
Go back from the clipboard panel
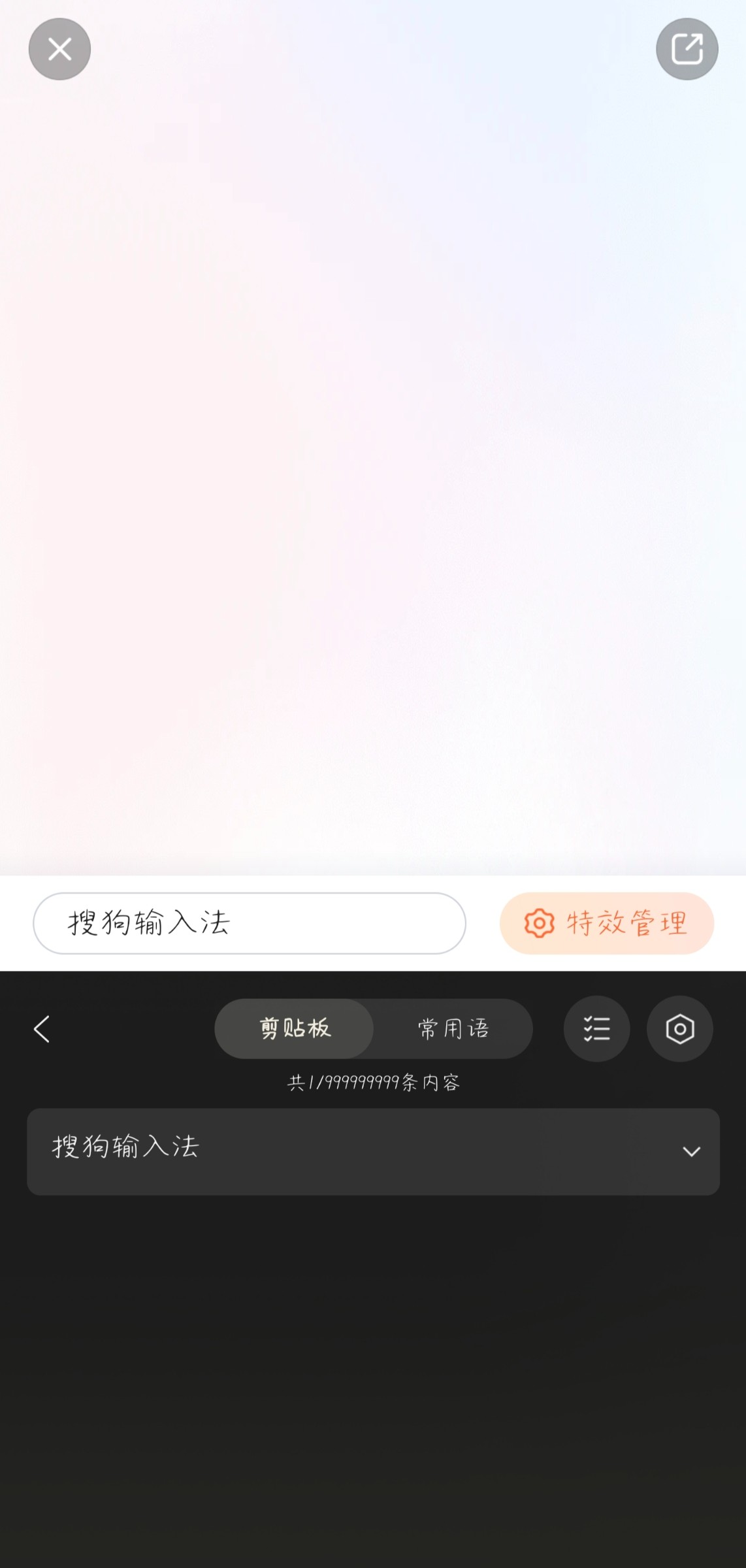point(42,1029)
